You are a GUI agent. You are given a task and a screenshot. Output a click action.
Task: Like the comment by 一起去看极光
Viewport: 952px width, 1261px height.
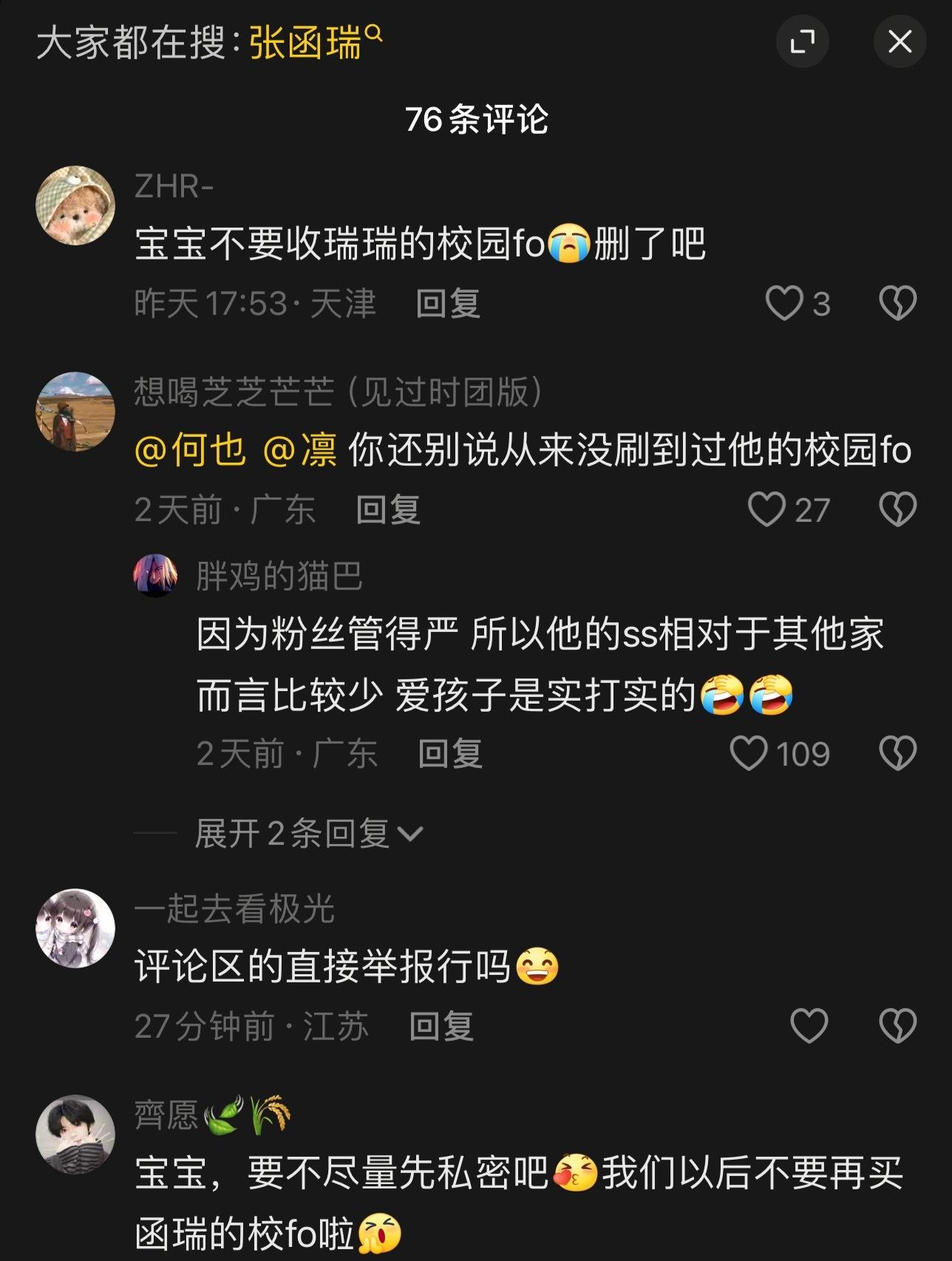[x=809, y=1026]
